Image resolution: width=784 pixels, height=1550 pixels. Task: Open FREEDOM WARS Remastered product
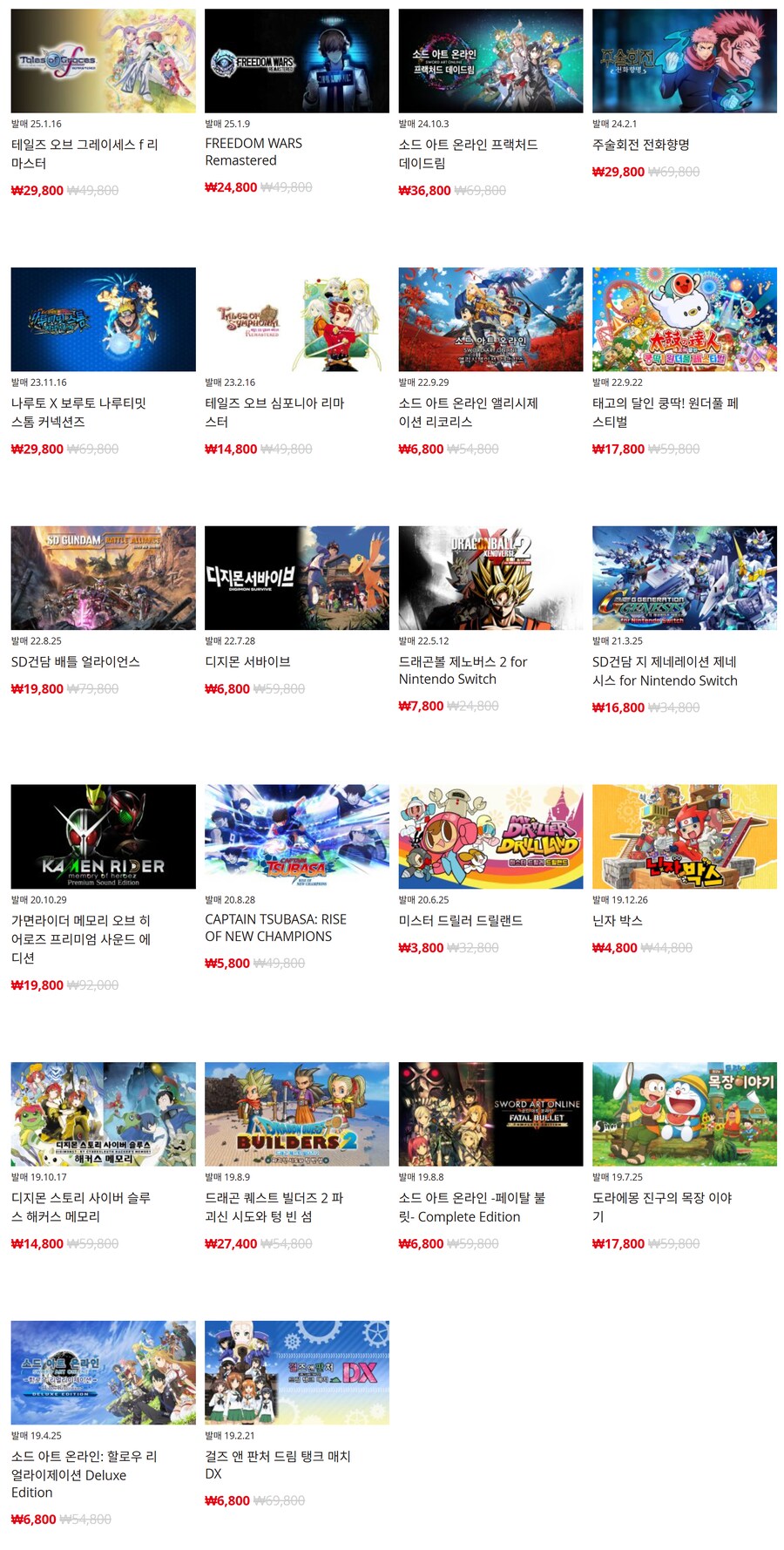tap(296, 61)
